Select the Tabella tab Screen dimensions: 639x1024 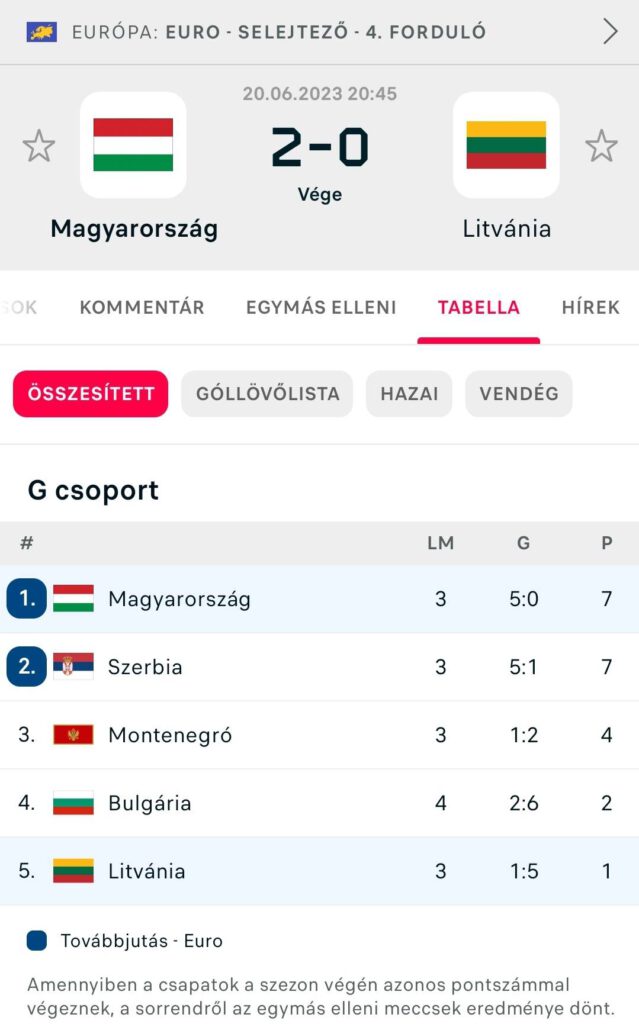coord(479,307)
